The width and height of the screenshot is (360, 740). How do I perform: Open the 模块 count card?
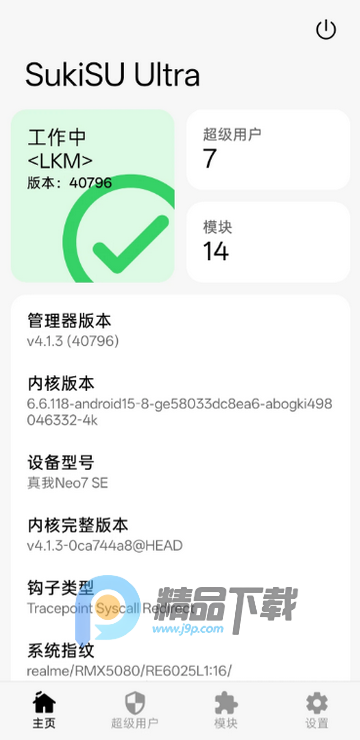coord(268,242)
